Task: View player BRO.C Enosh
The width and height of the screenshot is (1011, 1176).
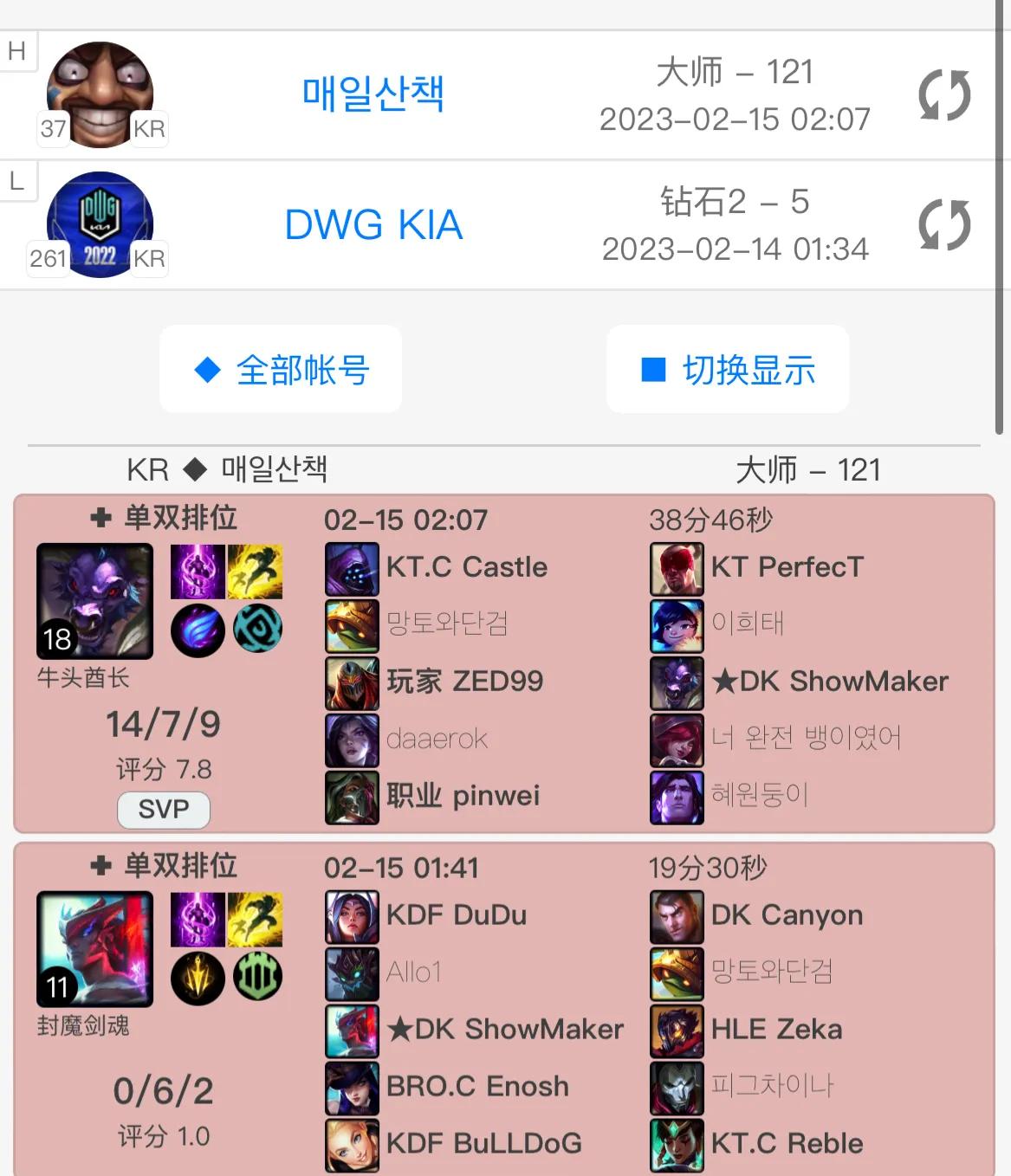Action: [477, 1087]
